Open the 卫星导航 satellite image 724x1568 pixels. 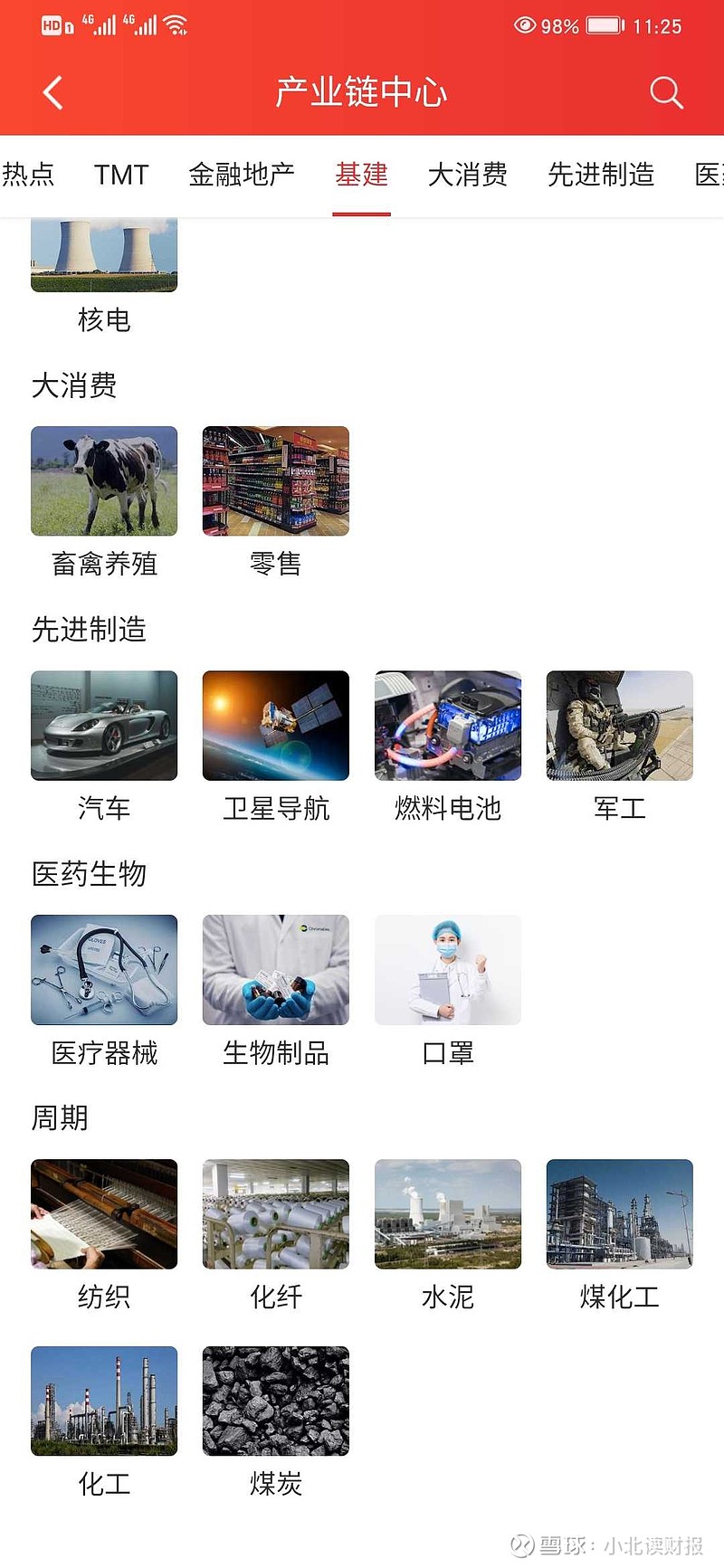[275, 725]
